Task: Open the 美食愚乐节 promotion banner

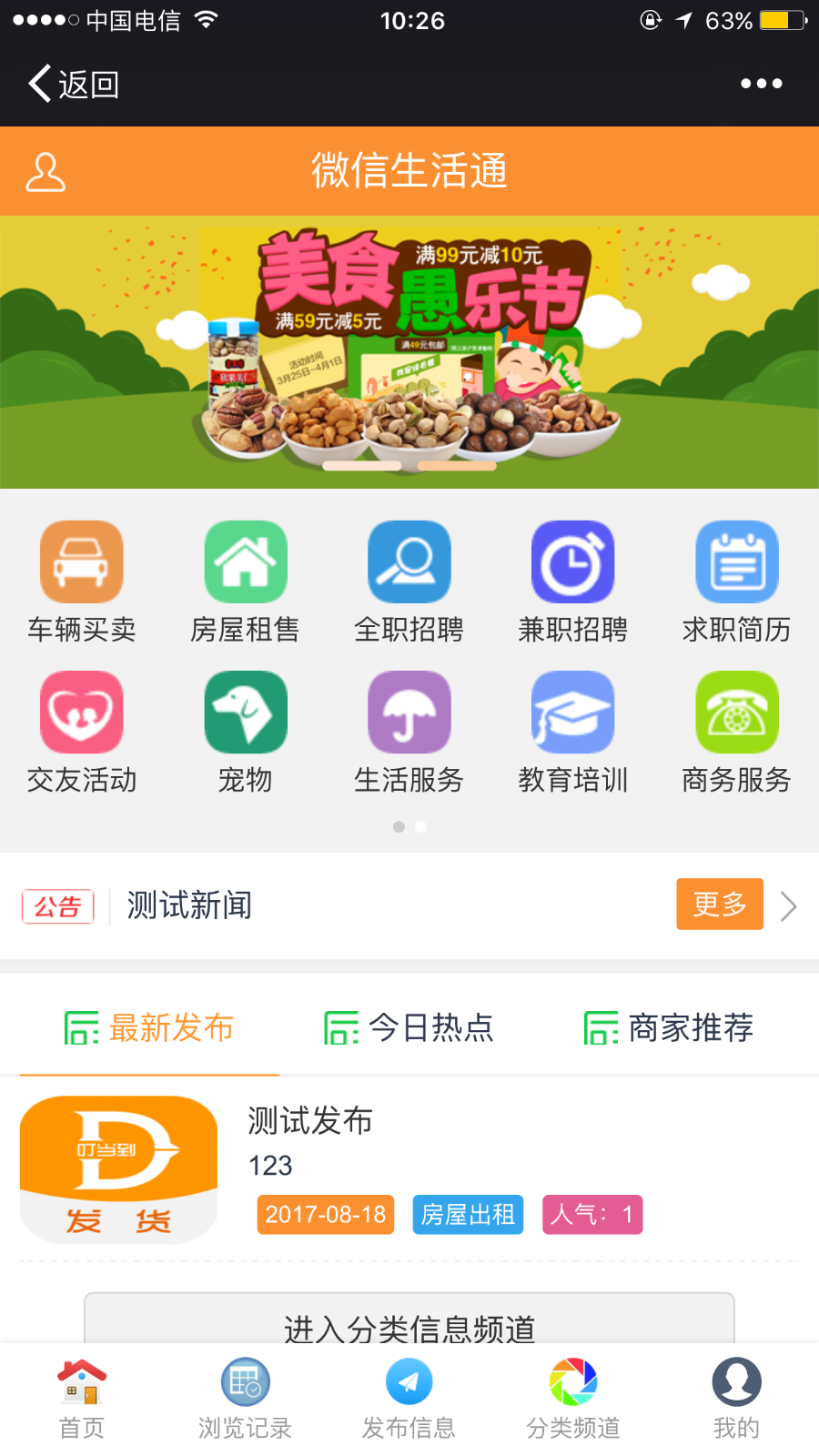Action: (409, 352)
